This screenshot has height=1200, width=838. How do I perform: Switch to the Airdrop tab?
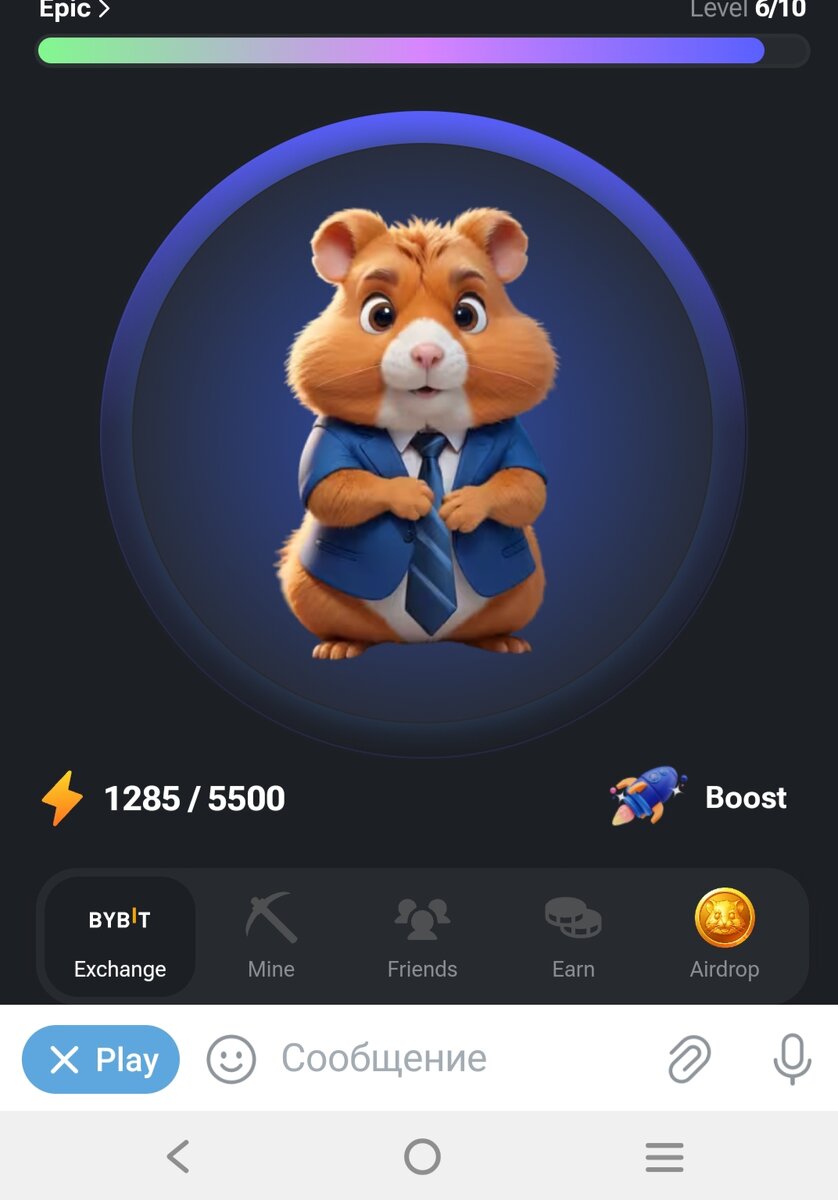[x=724, y=937]
